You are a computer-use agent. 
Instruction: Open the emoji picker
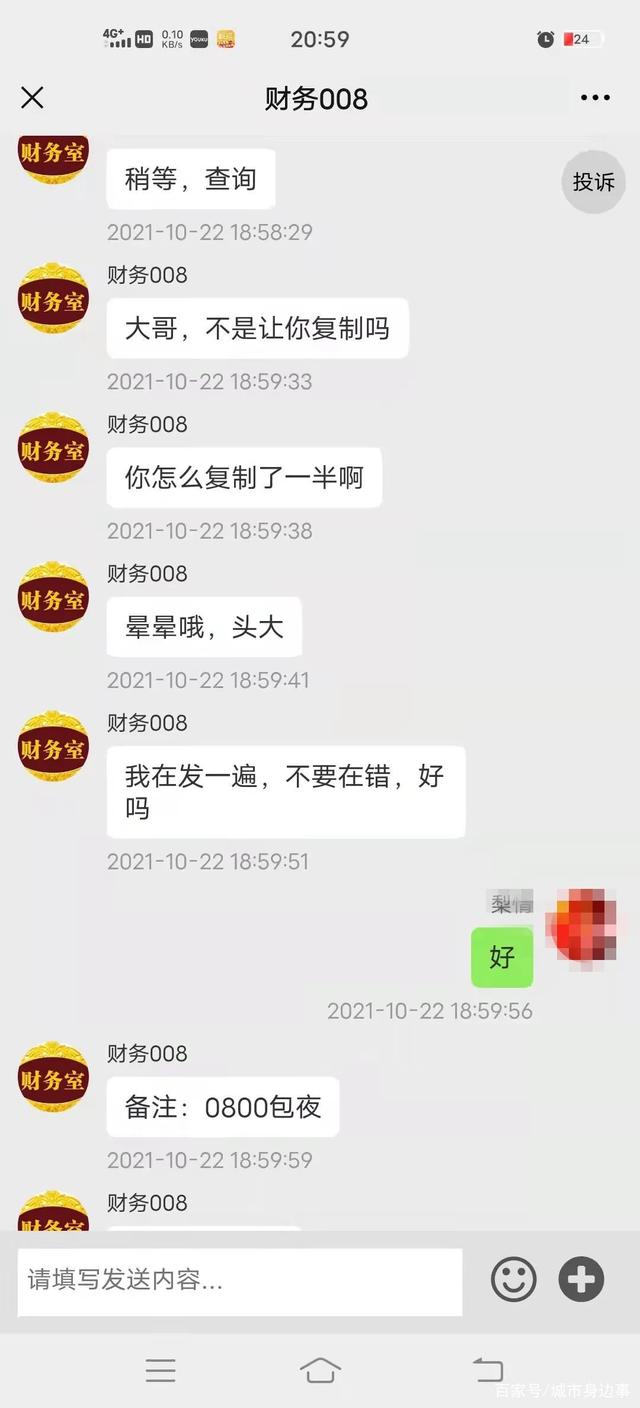pyautogui.click(x=514, y=1280)
